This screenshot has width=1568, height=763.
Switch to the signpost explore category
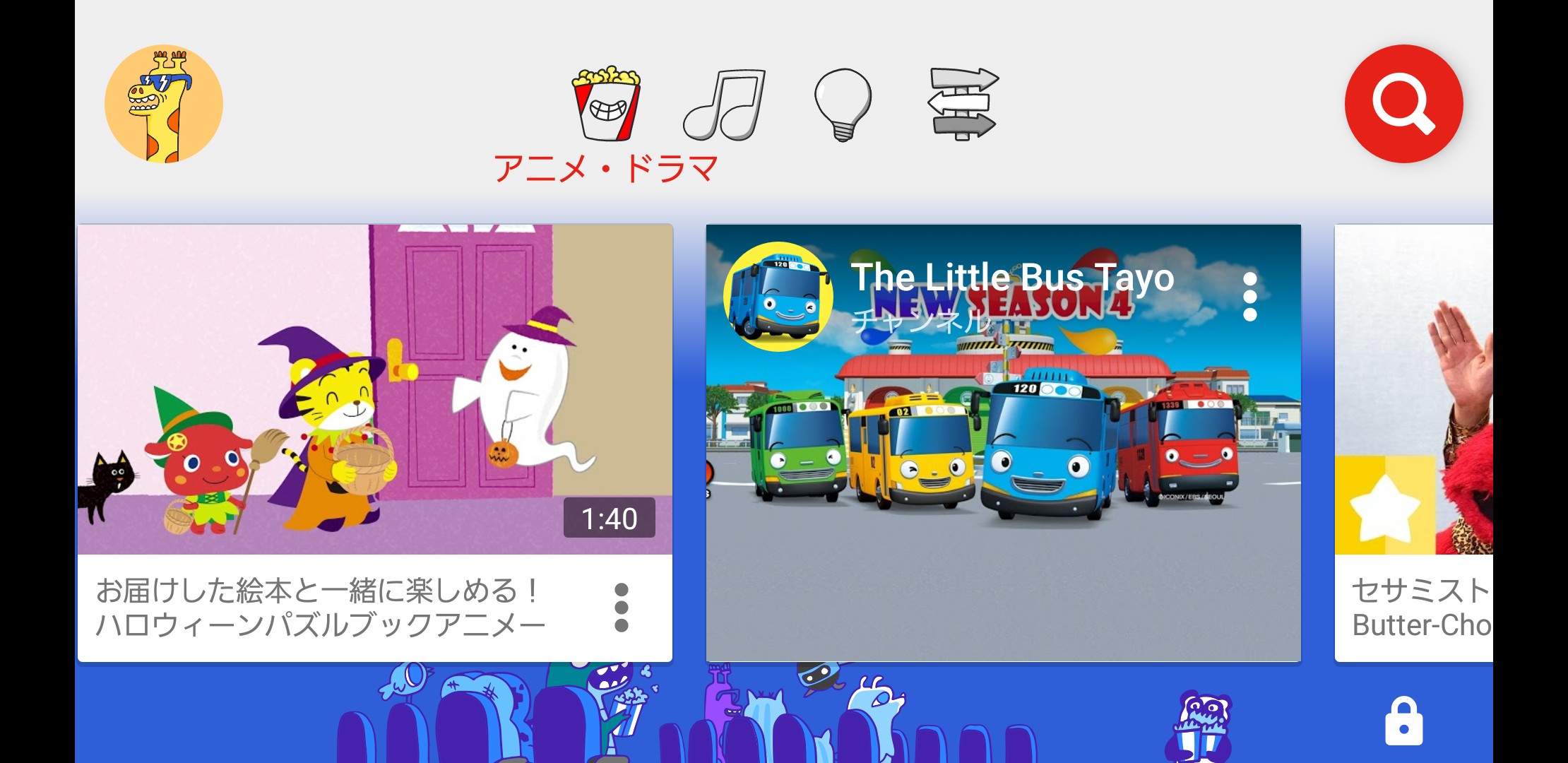click(x=962, y=103)
